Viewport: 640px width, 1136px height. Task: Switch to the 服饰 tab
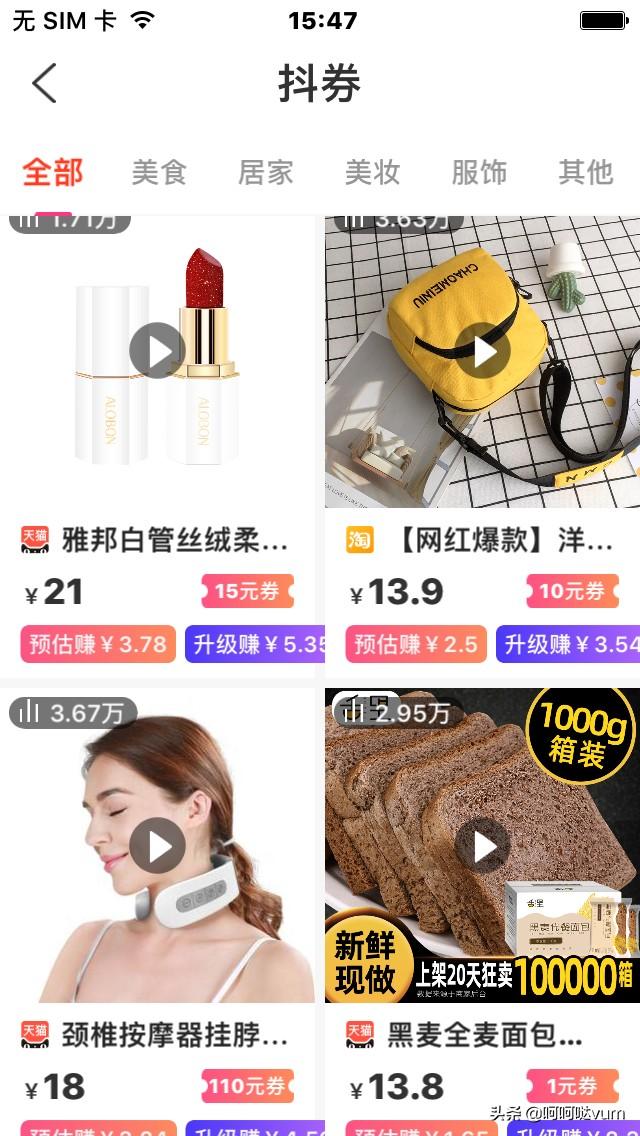tap(479, 172)
